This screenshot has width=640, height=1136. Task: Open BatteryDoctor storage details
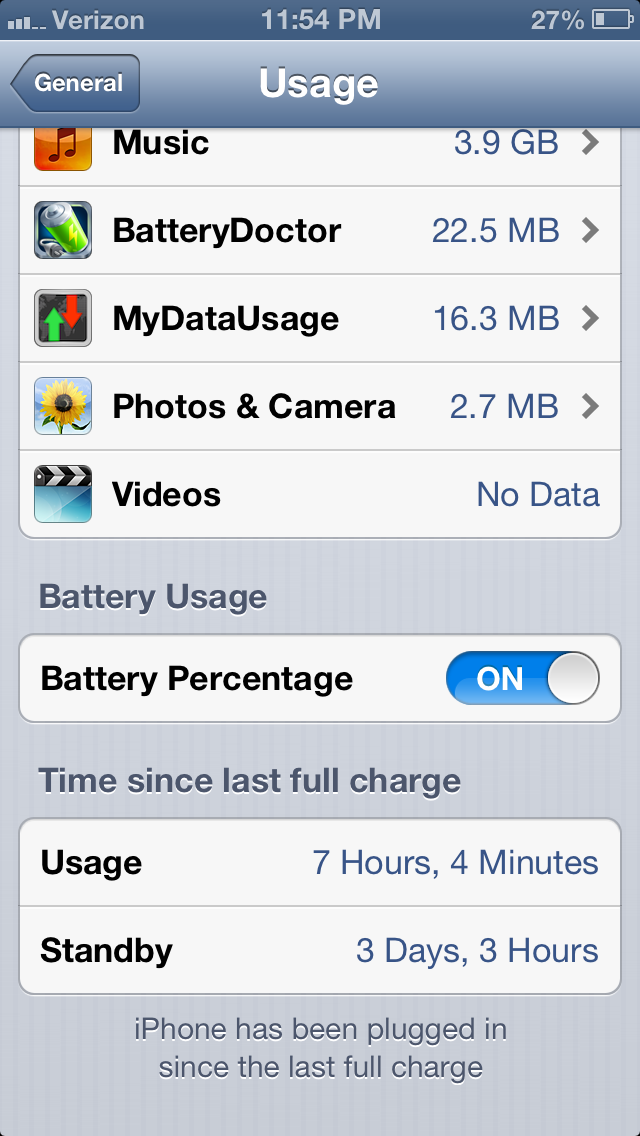(320, 231)
